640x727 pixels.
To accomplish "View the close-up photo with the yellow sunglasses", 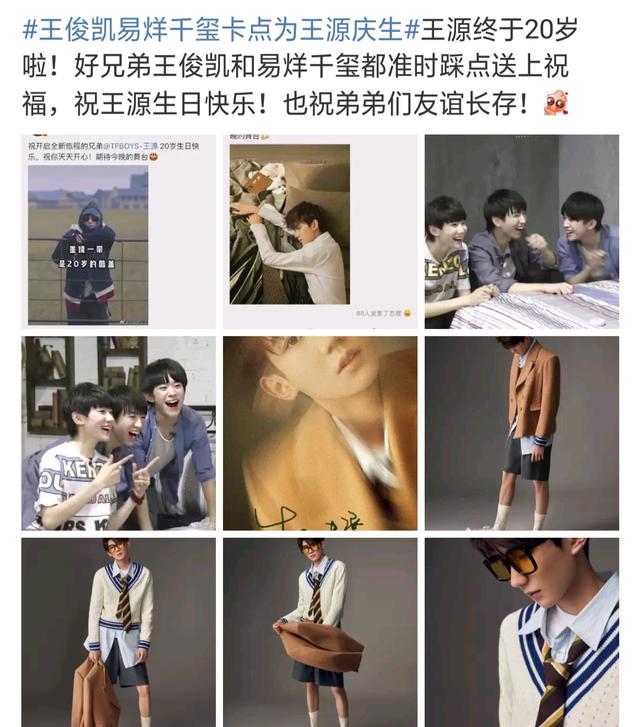I will coord(521,632).
